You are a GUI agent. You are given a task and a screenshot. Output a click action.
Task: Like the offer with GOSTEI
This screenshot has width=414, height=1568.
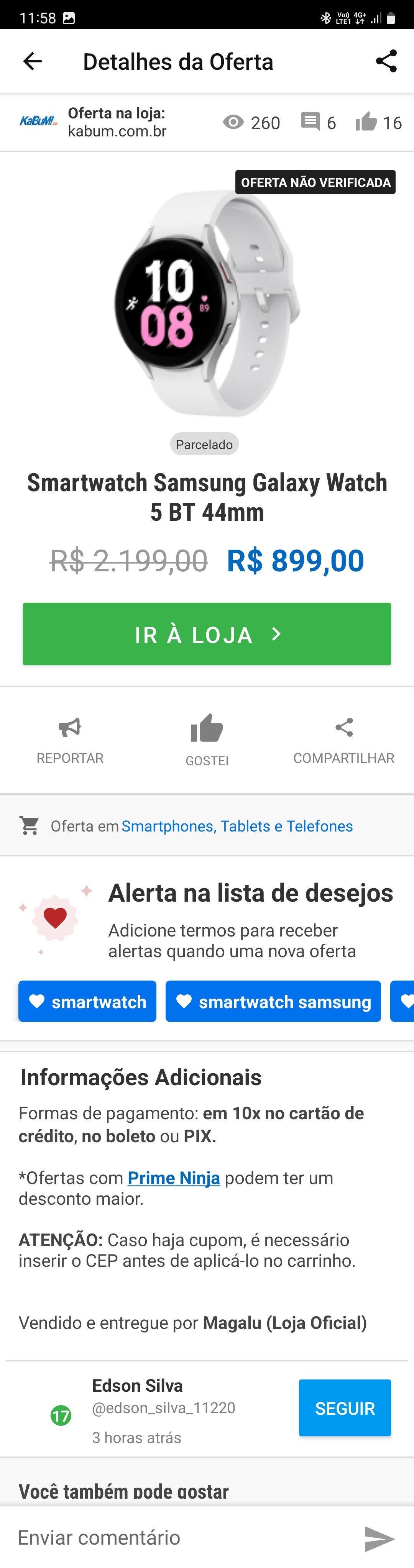point(207,740)
